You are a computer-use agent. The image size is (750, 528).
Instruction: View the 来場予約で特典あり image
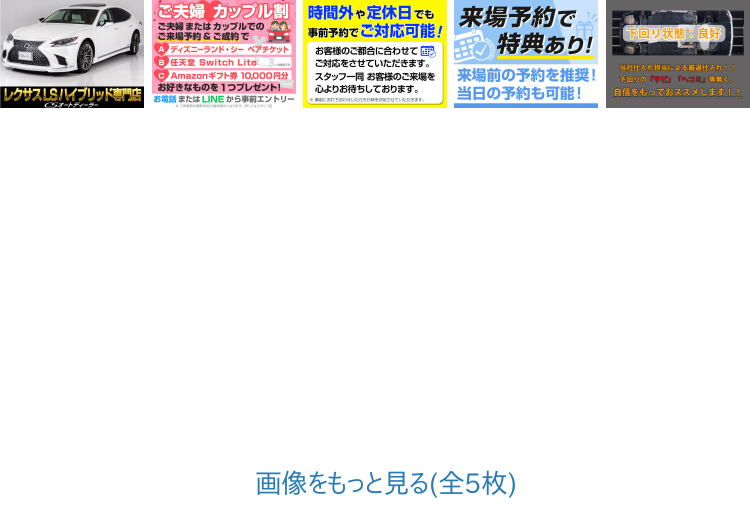[526, 54]
